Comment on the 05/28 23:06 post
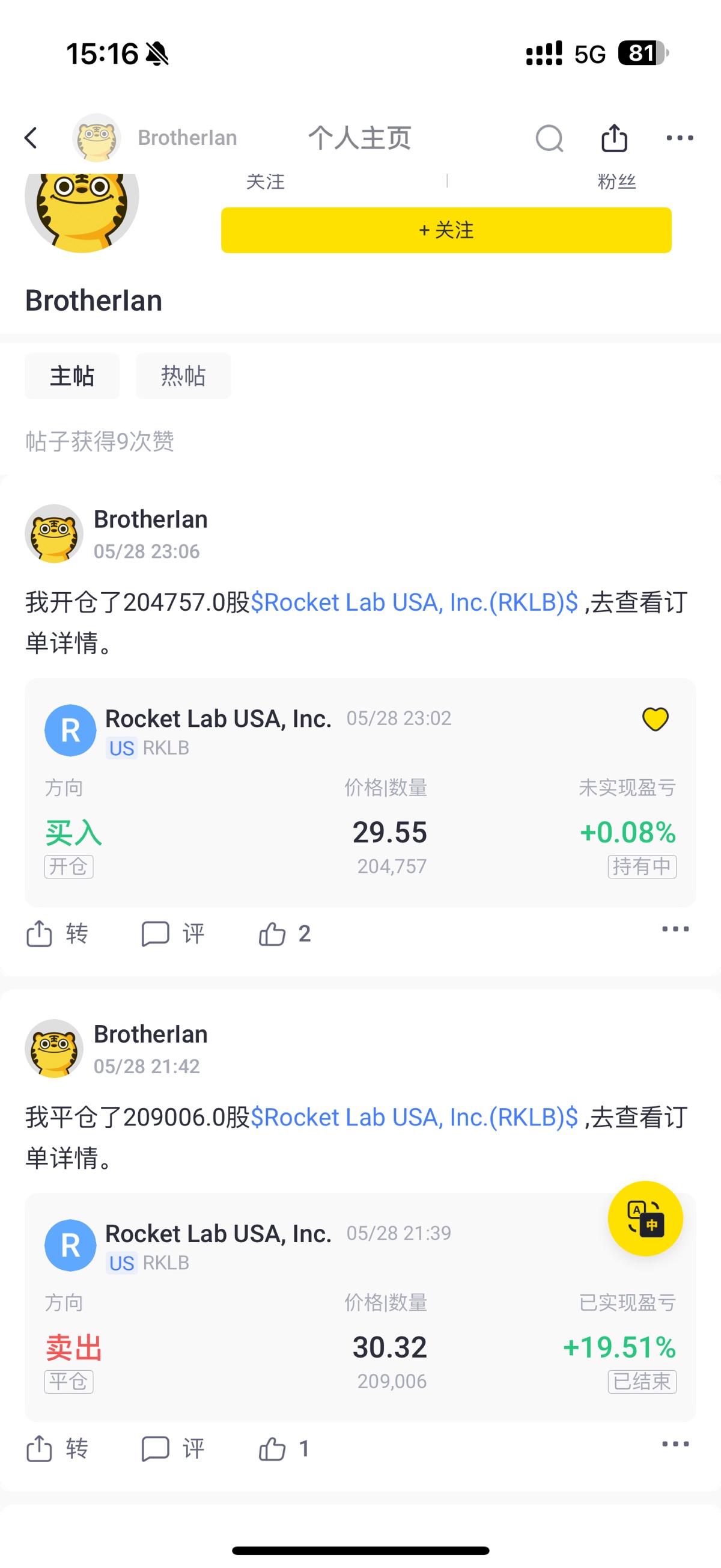Viewport: 721px width, 1568px height. pyautogui.click(x=173, y=934)
